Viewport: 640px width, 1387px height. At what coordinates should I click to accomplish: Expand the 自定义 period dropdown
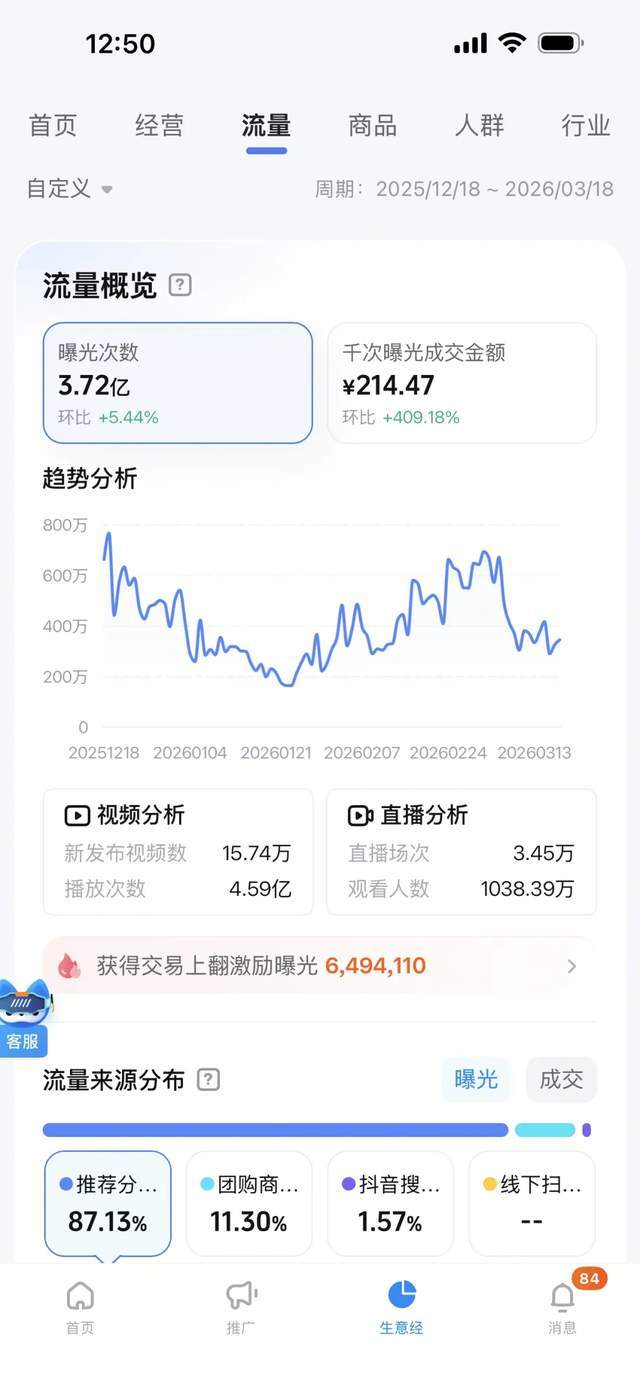pyautogui.click(x=70, y=189)
